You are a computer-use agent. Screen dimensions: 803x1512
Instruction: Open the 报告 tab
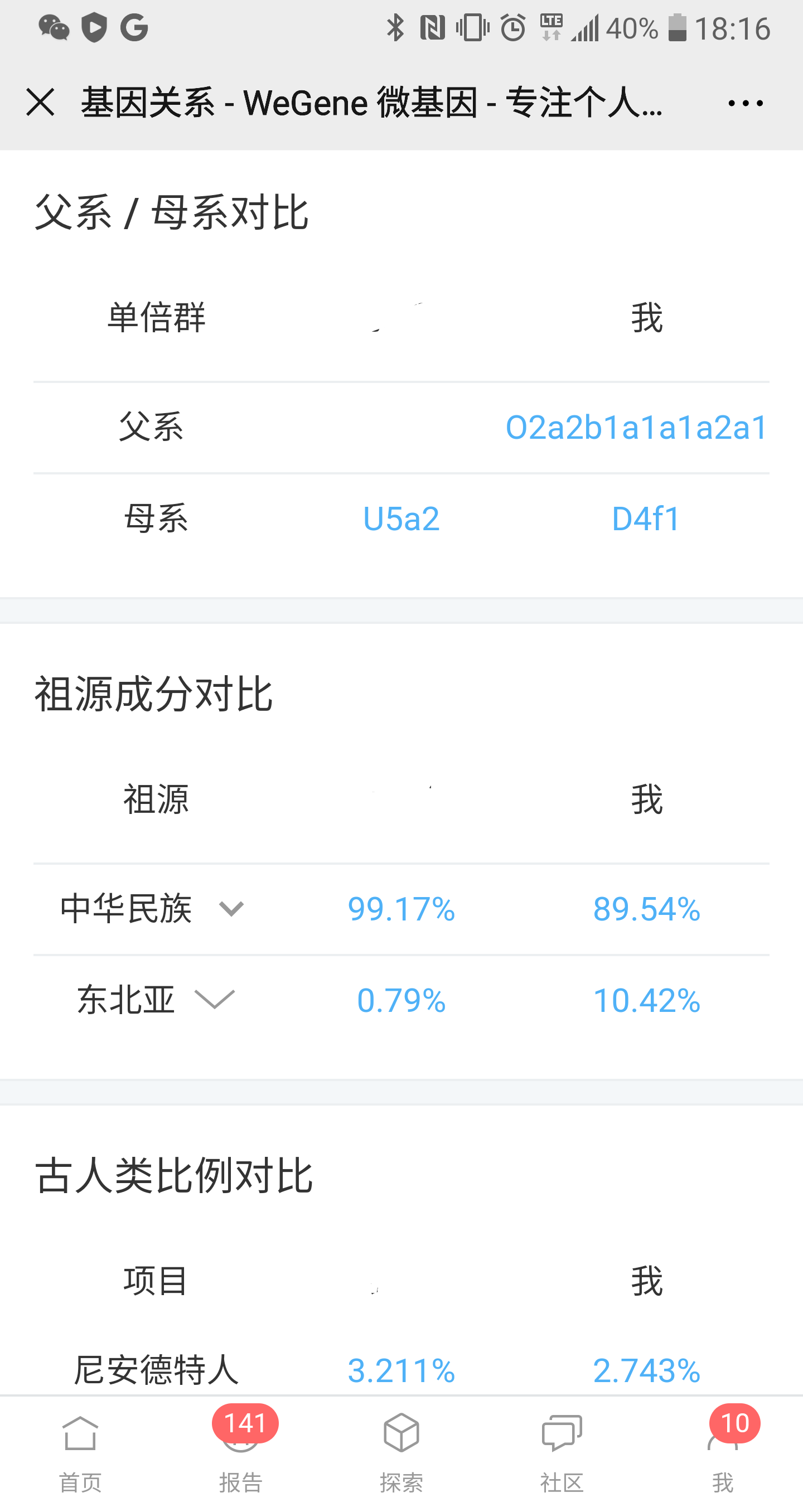241,1453
